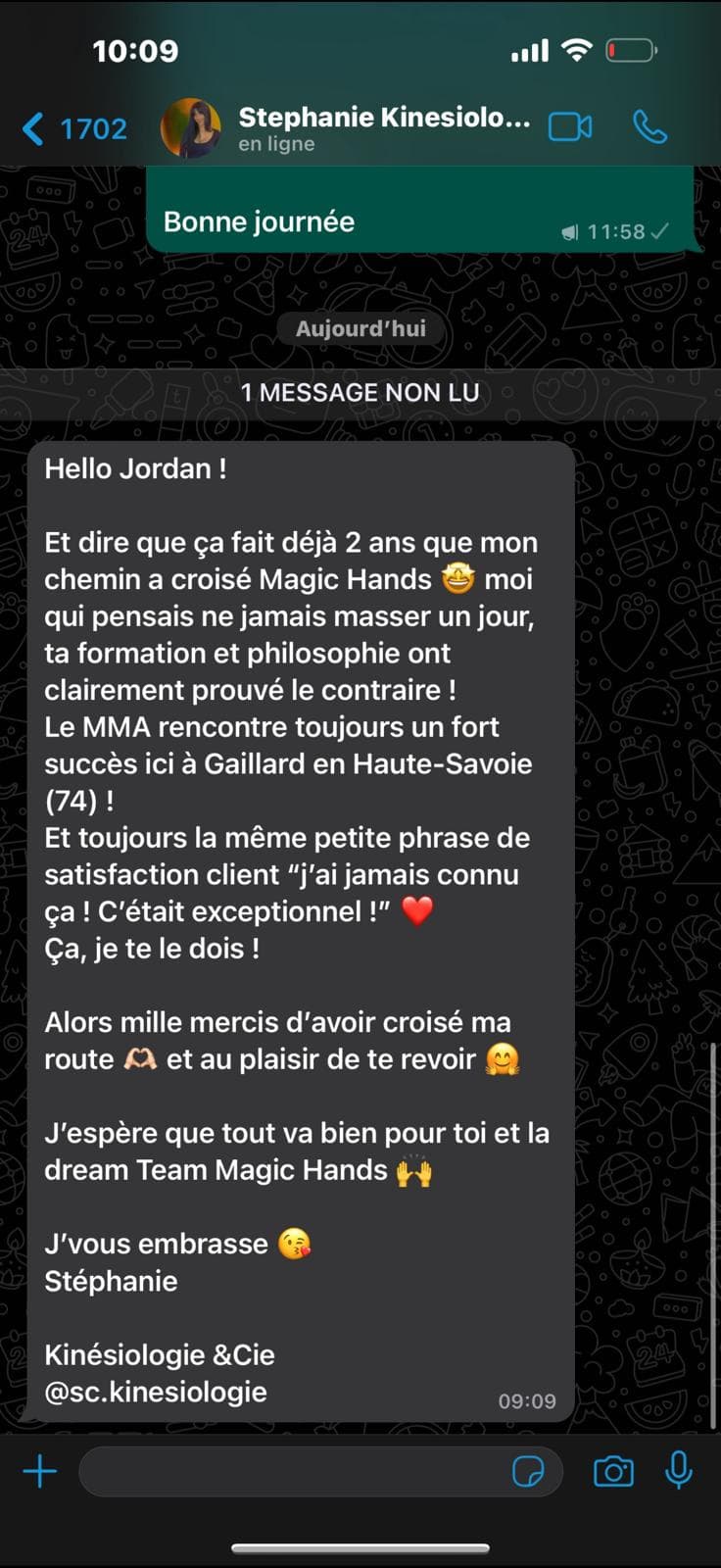Record a voice message with the microphone
This screenshot has width=721, height=1568.
coord(679,1471)
